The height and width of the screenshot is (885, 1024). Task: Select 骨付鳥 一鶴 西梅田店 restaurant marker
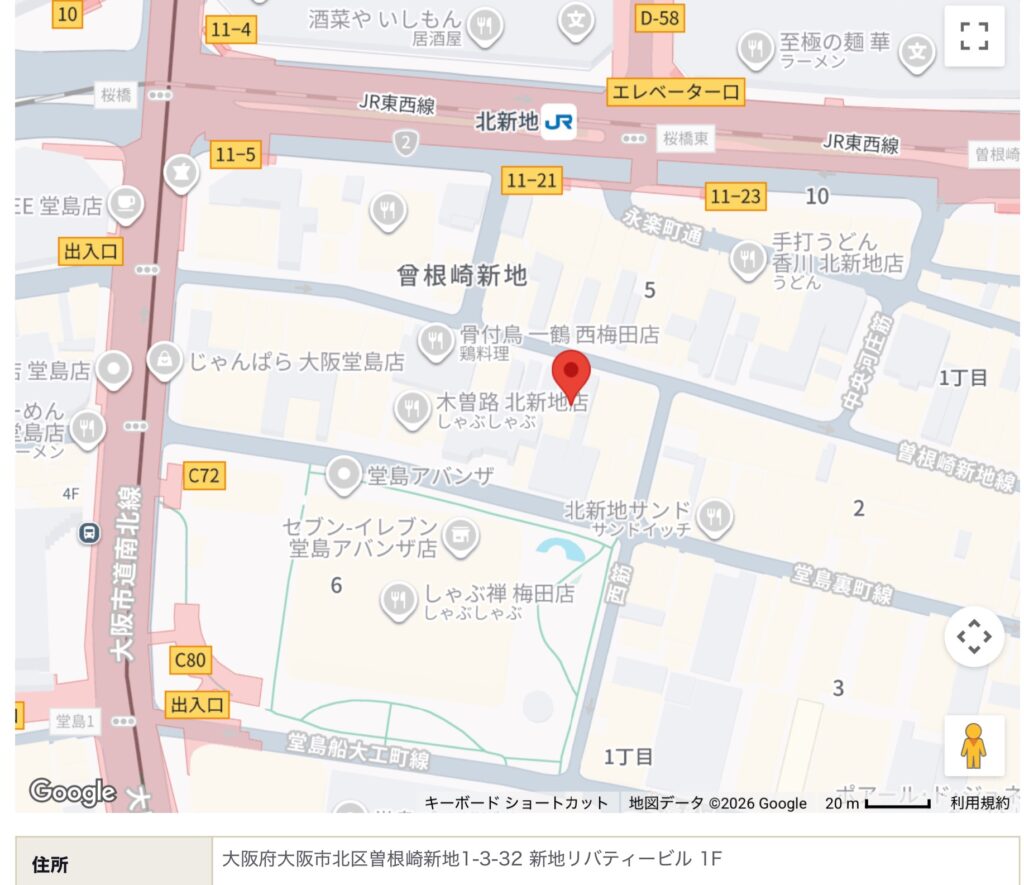tap(436, 341)
